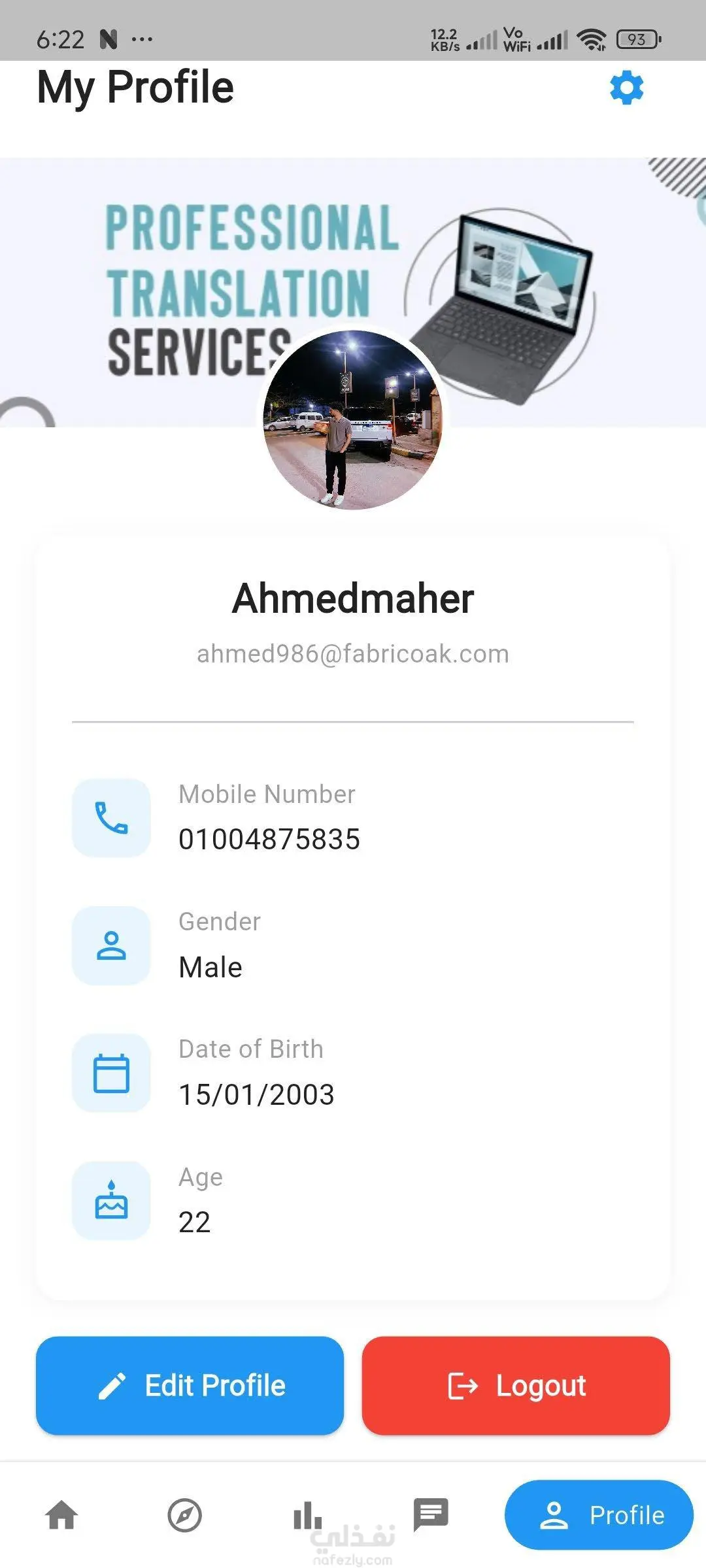Select the Profile tab
The image size is (706, 1568).
pos(599,1515)
